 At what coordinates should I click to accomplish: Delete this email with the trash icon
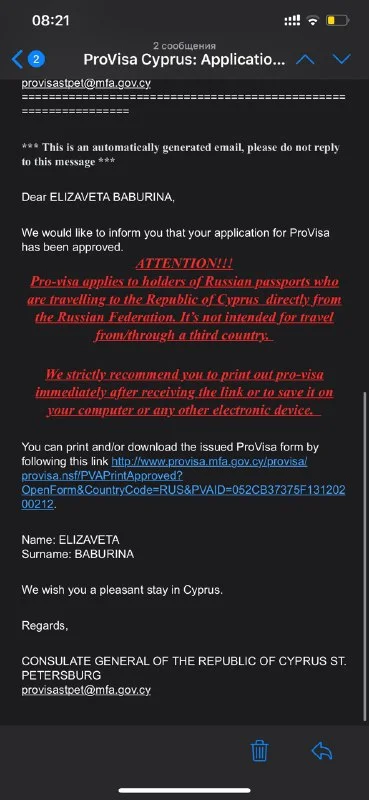(x=259, y=751)
